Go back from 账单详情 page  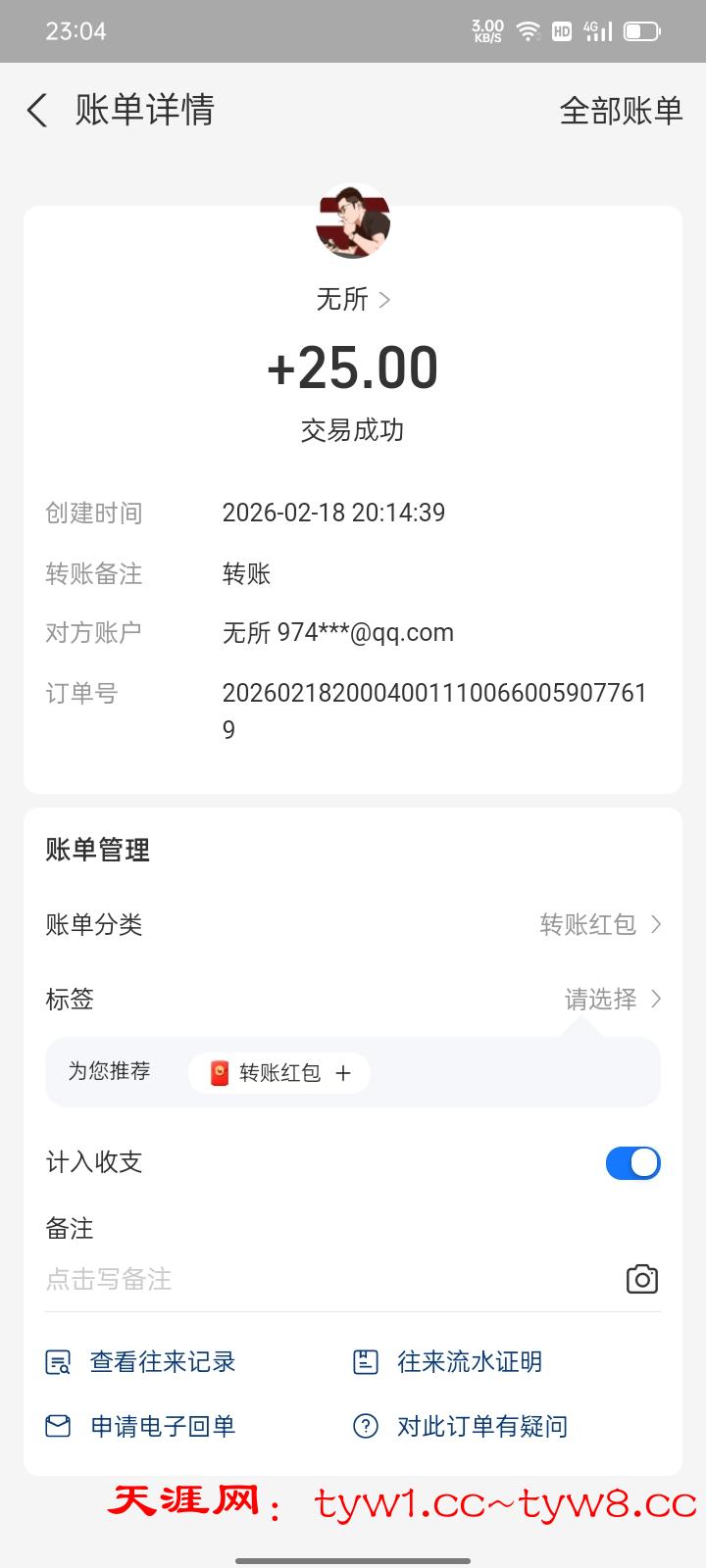pos(37,111)
